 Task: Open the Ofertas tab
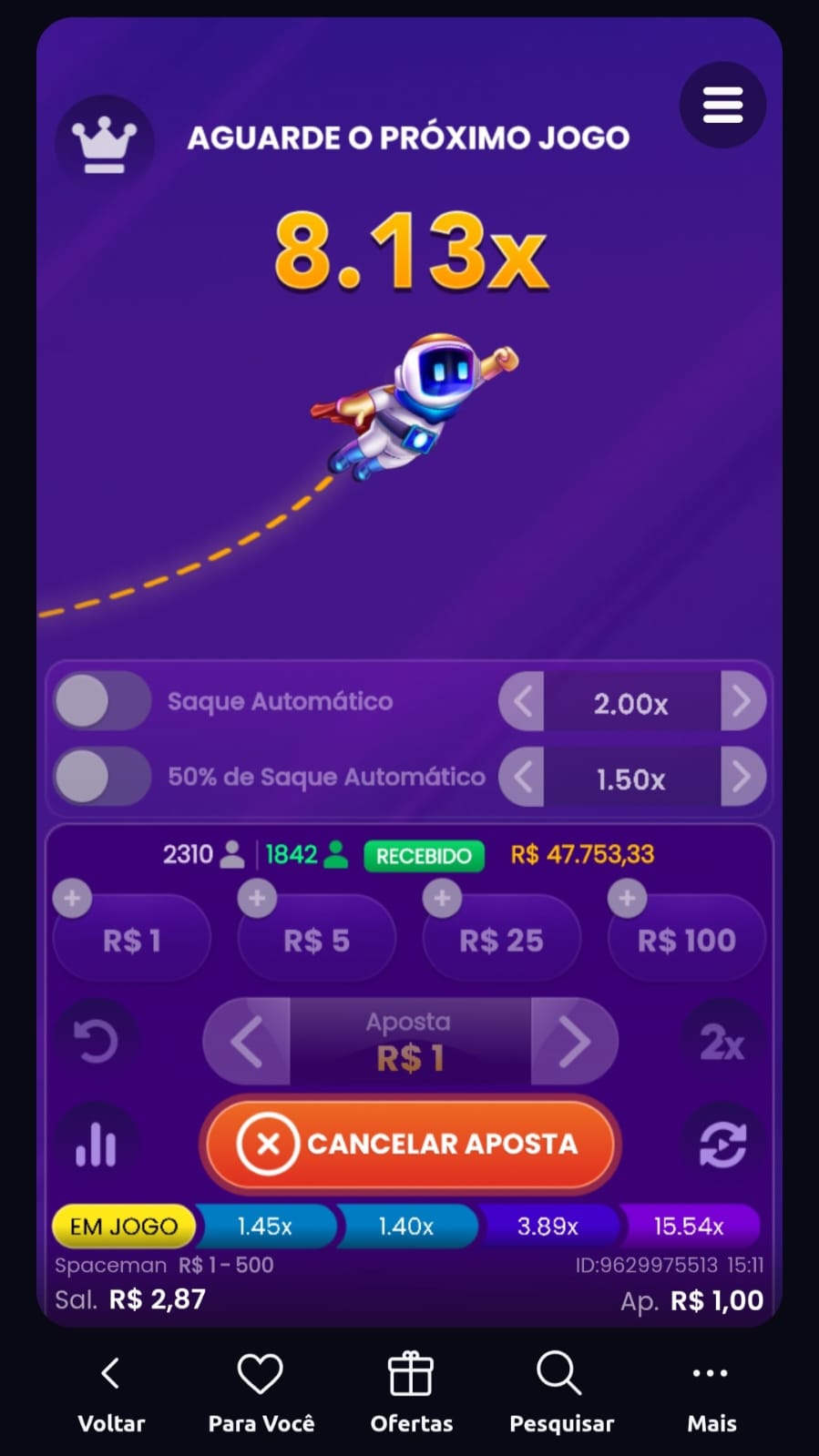tap(411, 1394)
